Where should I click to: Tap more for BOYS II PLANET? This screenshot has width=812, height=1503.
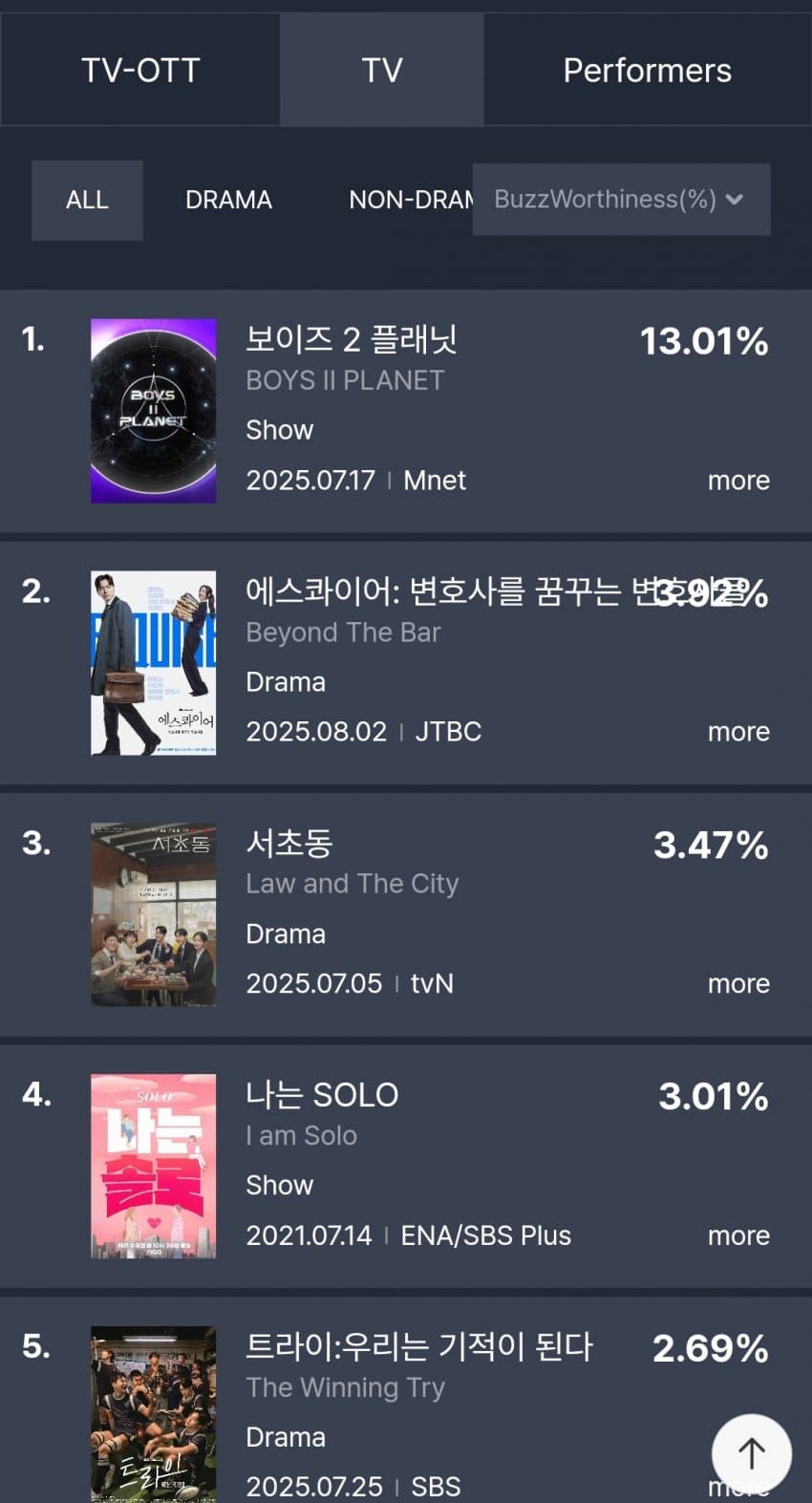737,481
